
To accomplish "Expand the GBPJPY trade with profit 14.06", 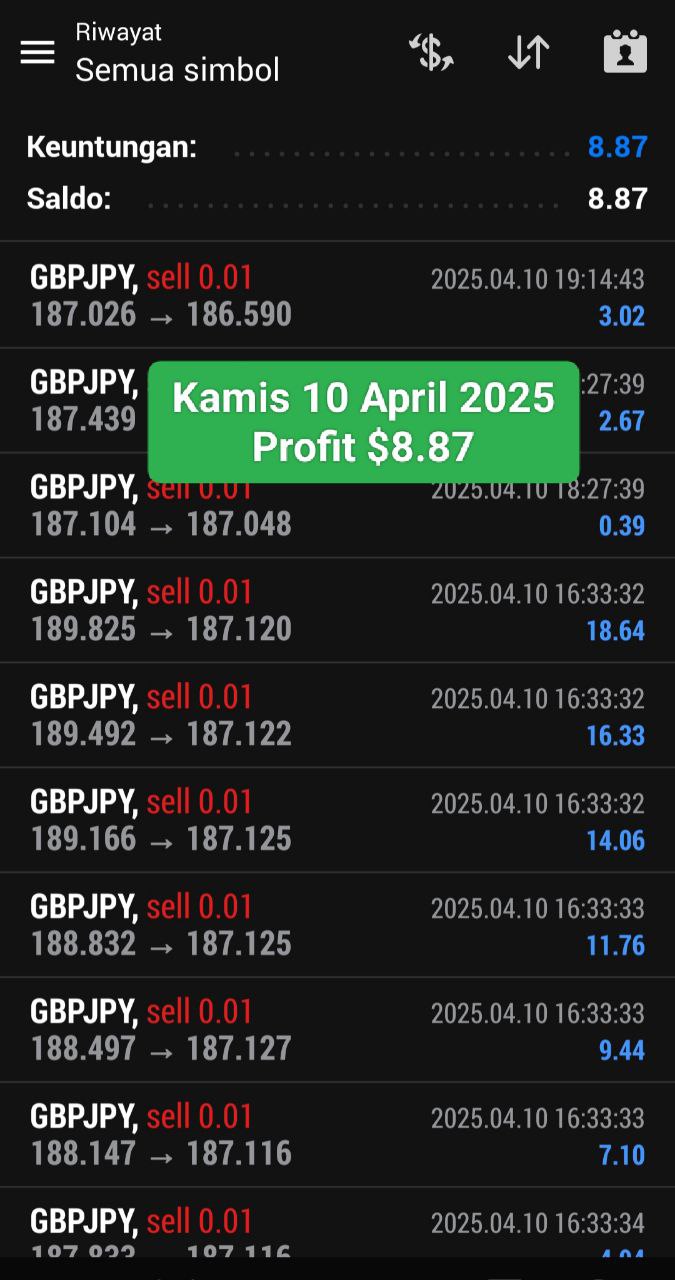I will click(x=337, y=820).
